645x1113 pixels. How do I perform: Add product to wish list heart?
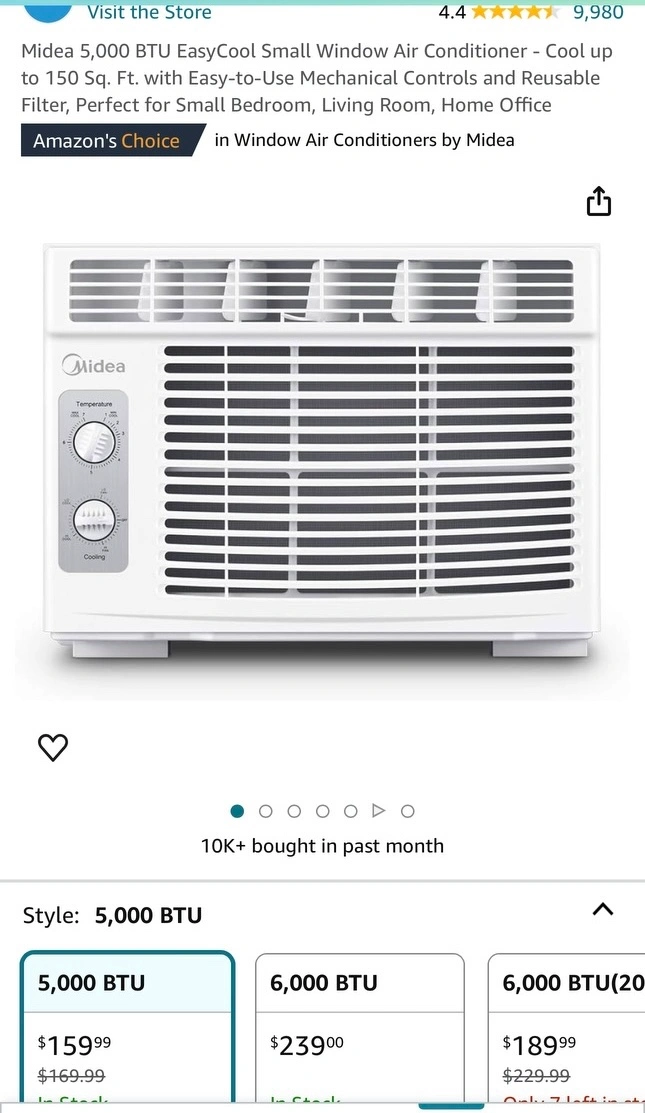(x=53, y=746)
